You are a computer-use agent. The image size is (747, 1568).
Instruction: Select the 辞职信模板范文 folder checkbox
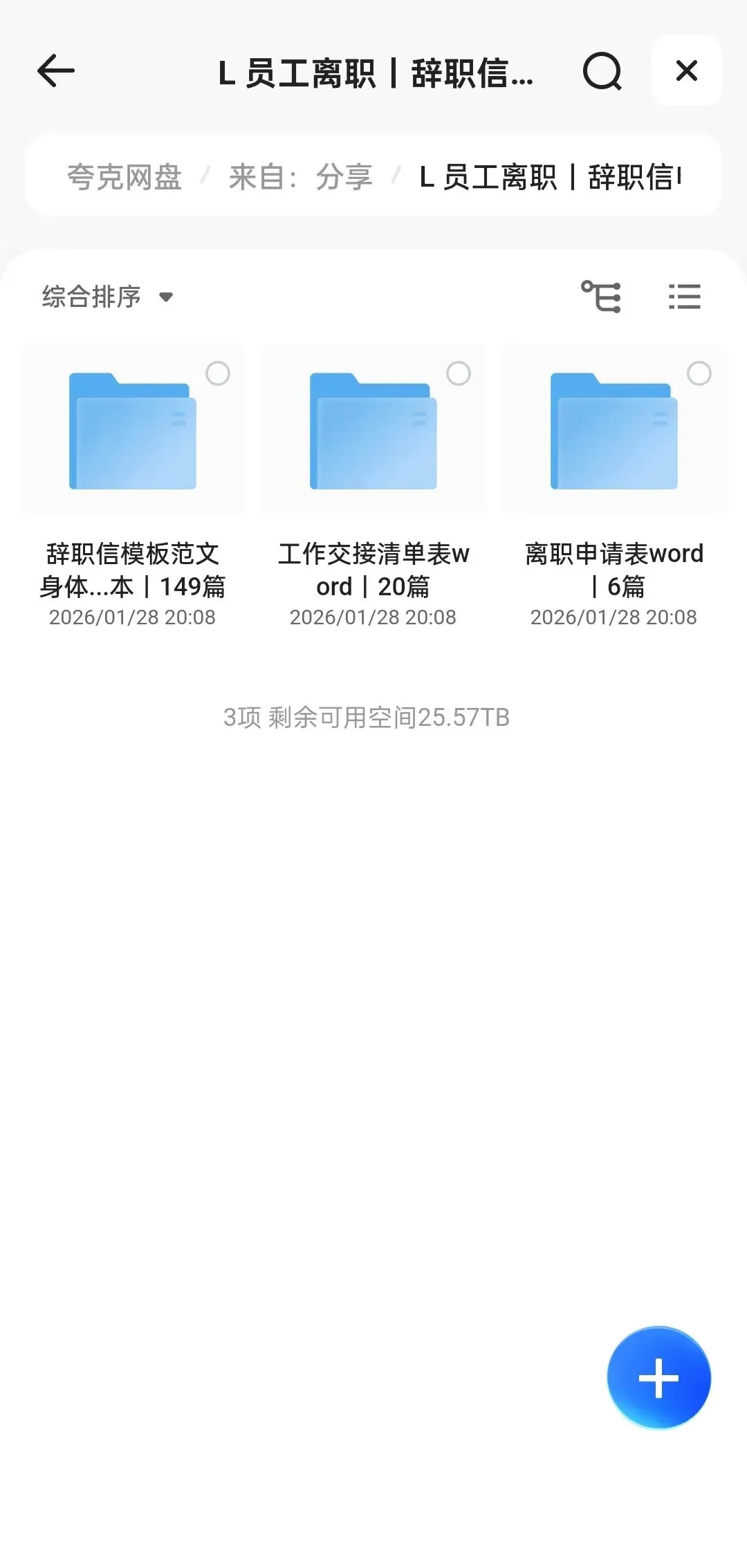point(218,373)
